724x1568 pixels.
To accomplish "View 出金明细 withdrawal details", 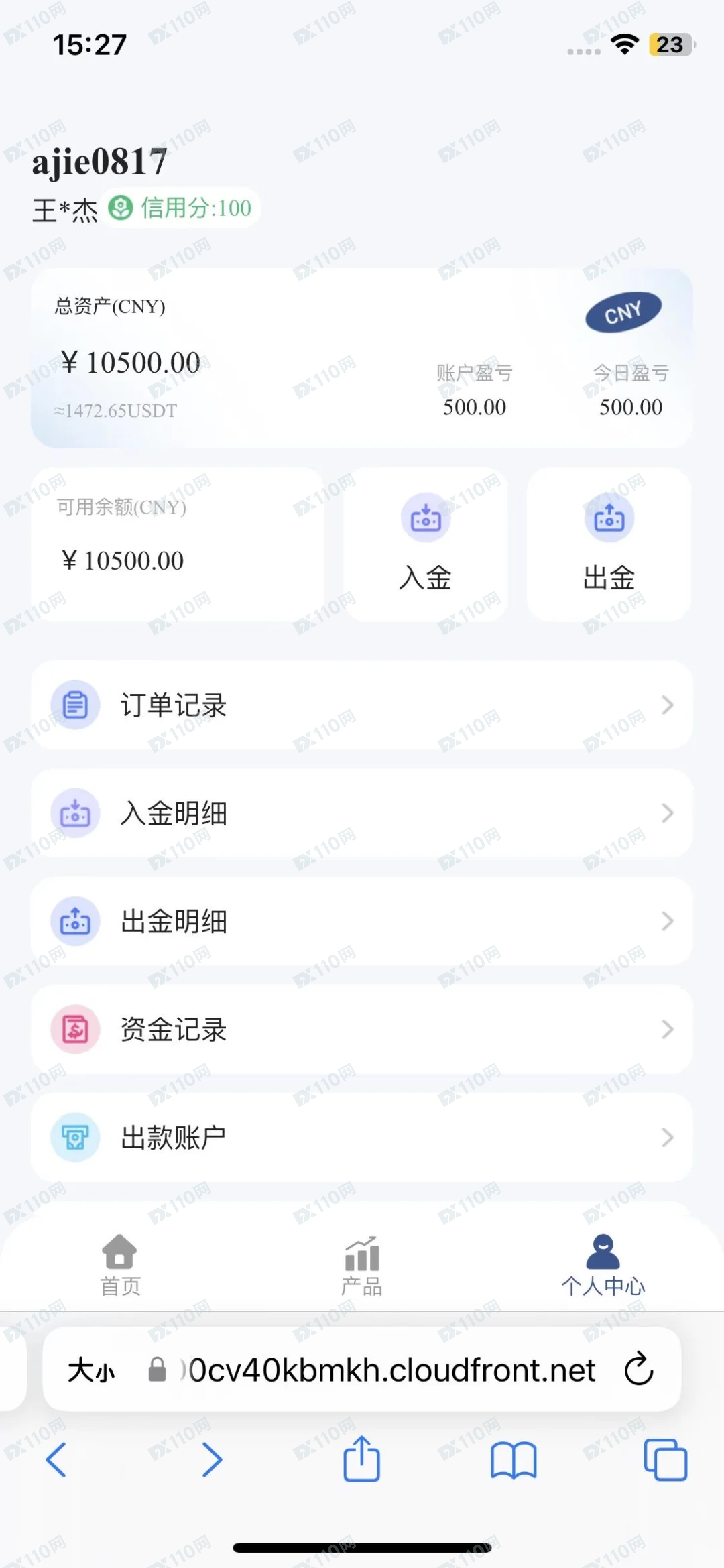I will point(362,921).
